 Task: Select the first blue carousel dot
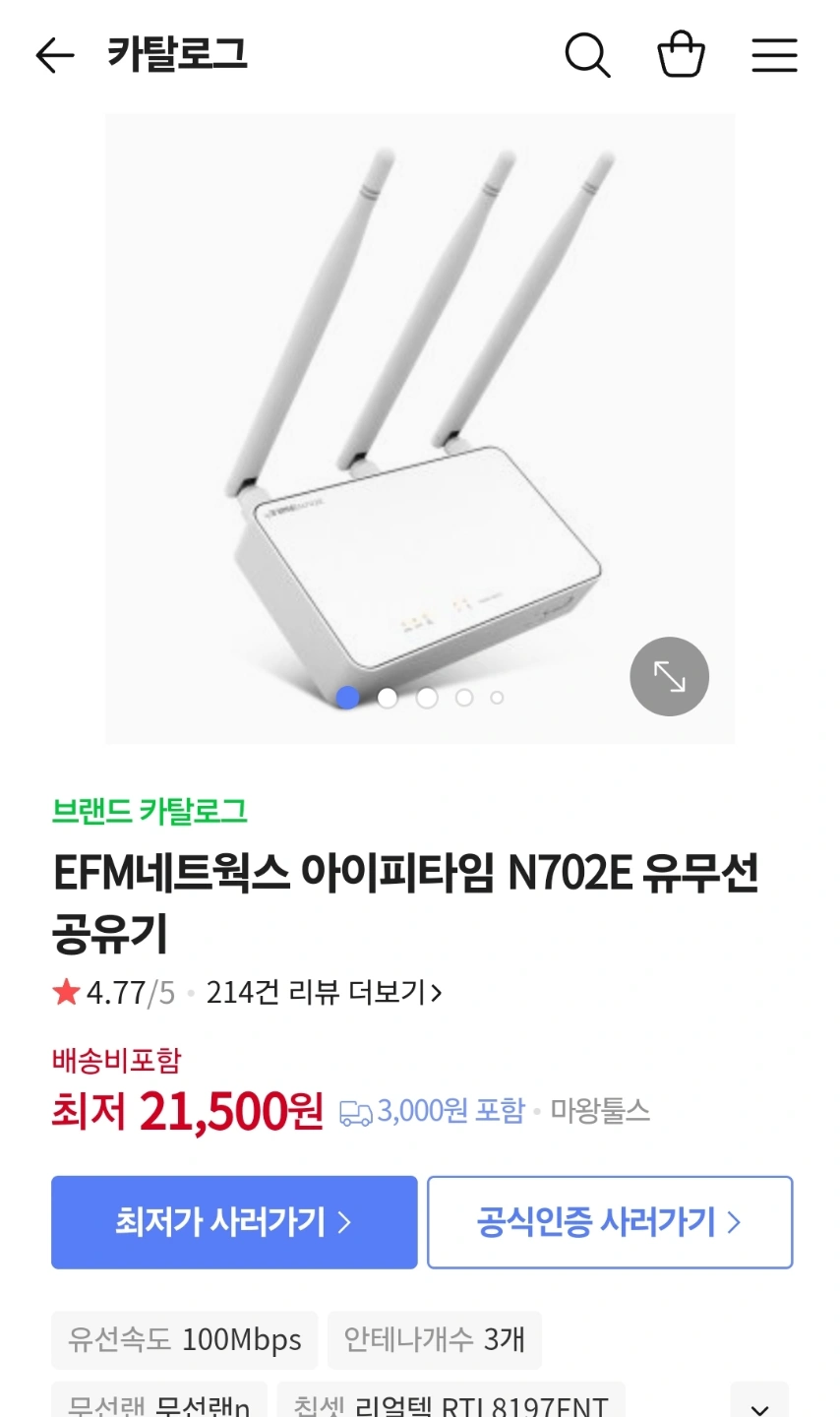347,697
